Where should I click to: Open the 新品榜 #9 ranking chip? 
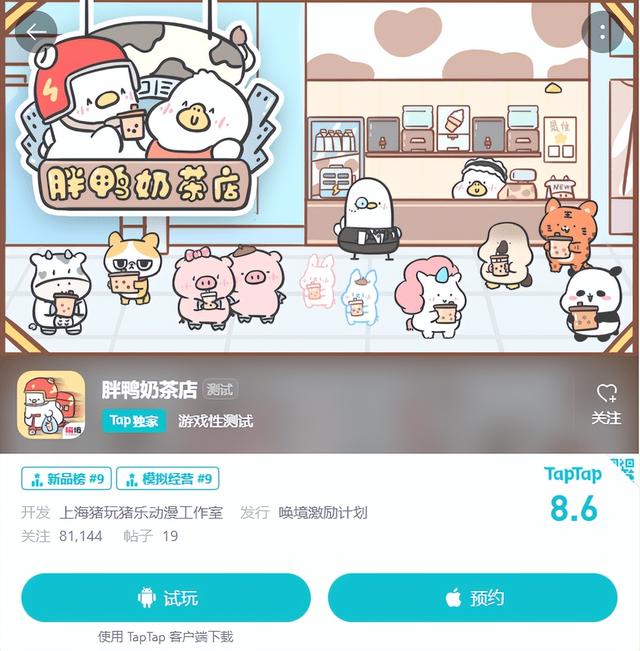65,479
